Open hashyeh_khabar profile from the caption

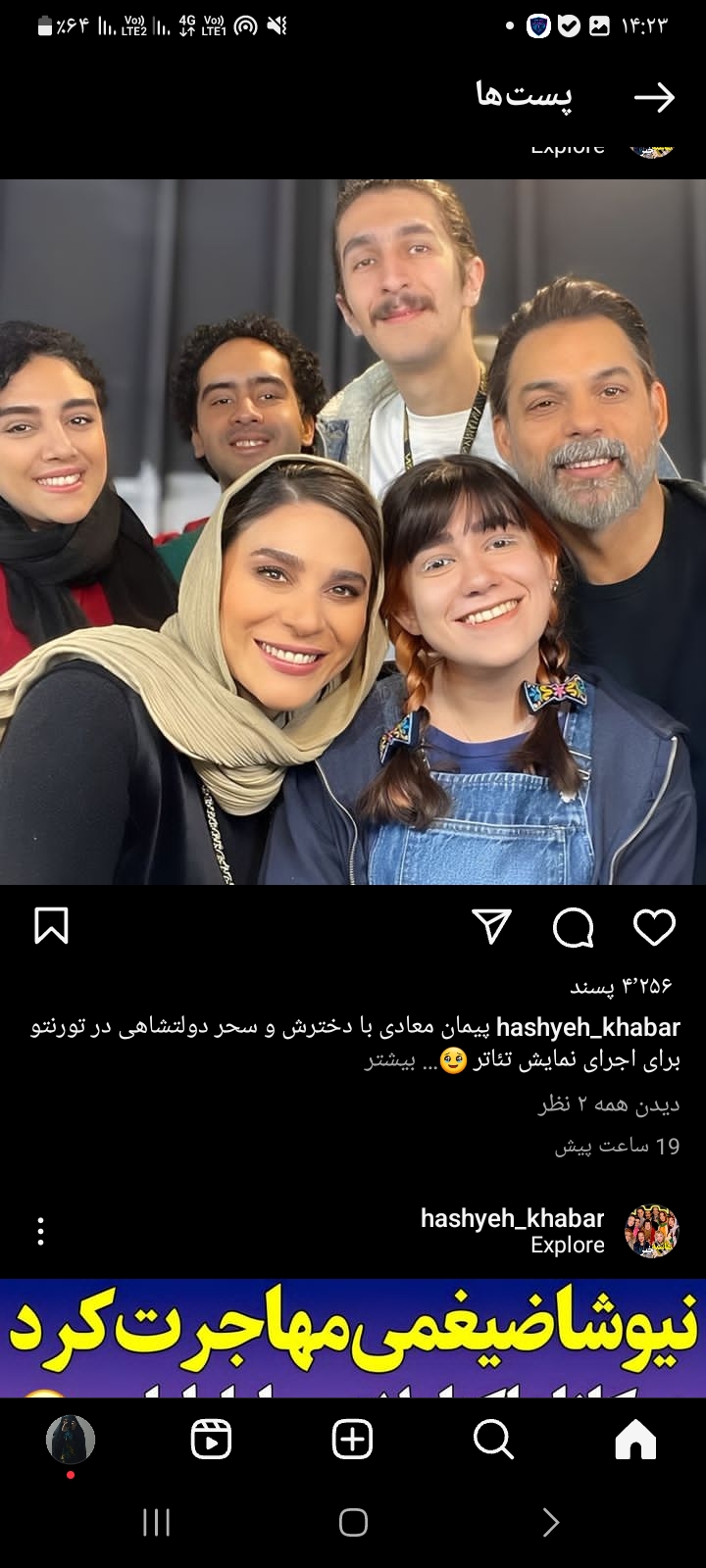588,1028
